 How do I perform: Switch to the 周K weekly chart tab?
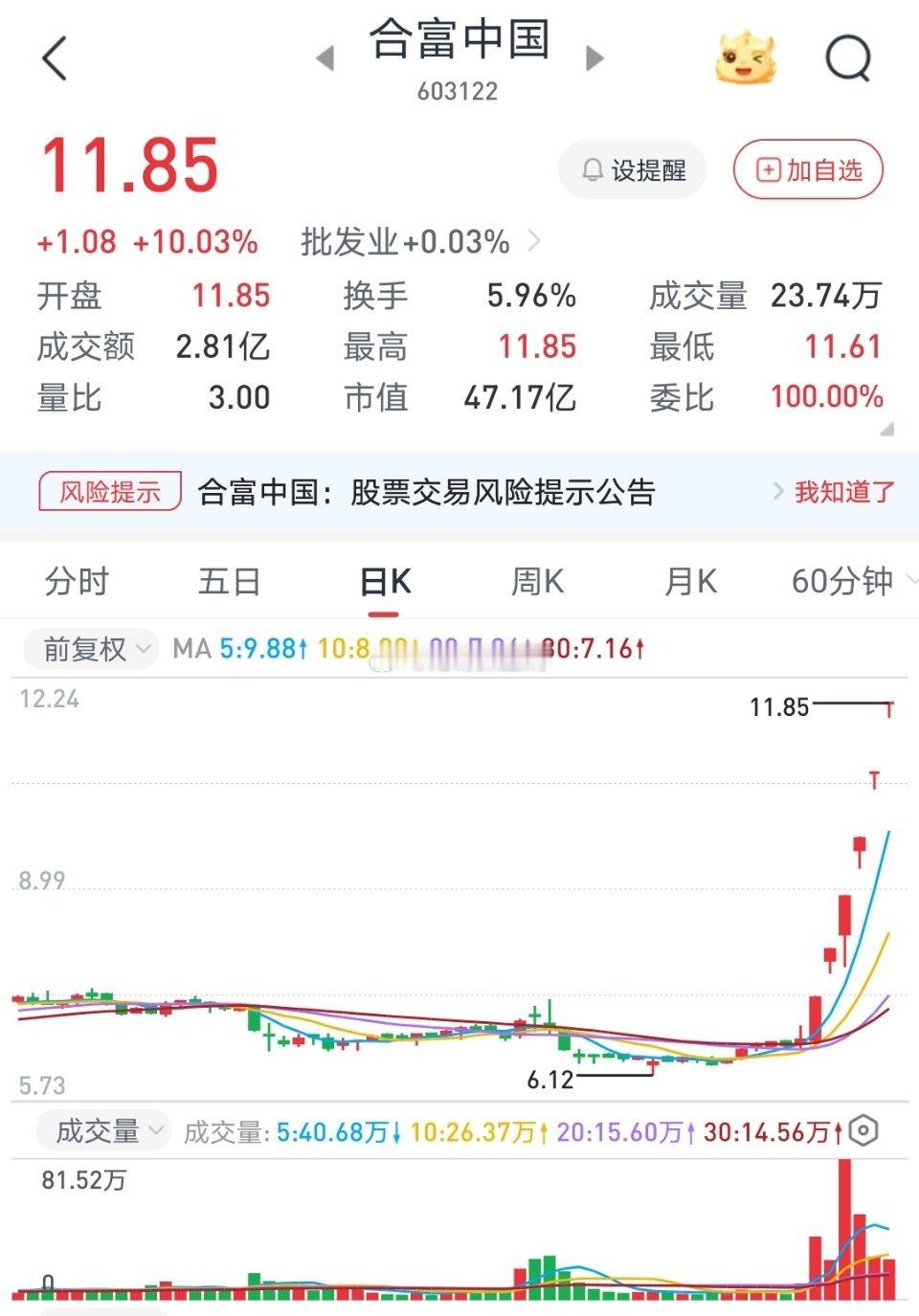tap(536, 581)
